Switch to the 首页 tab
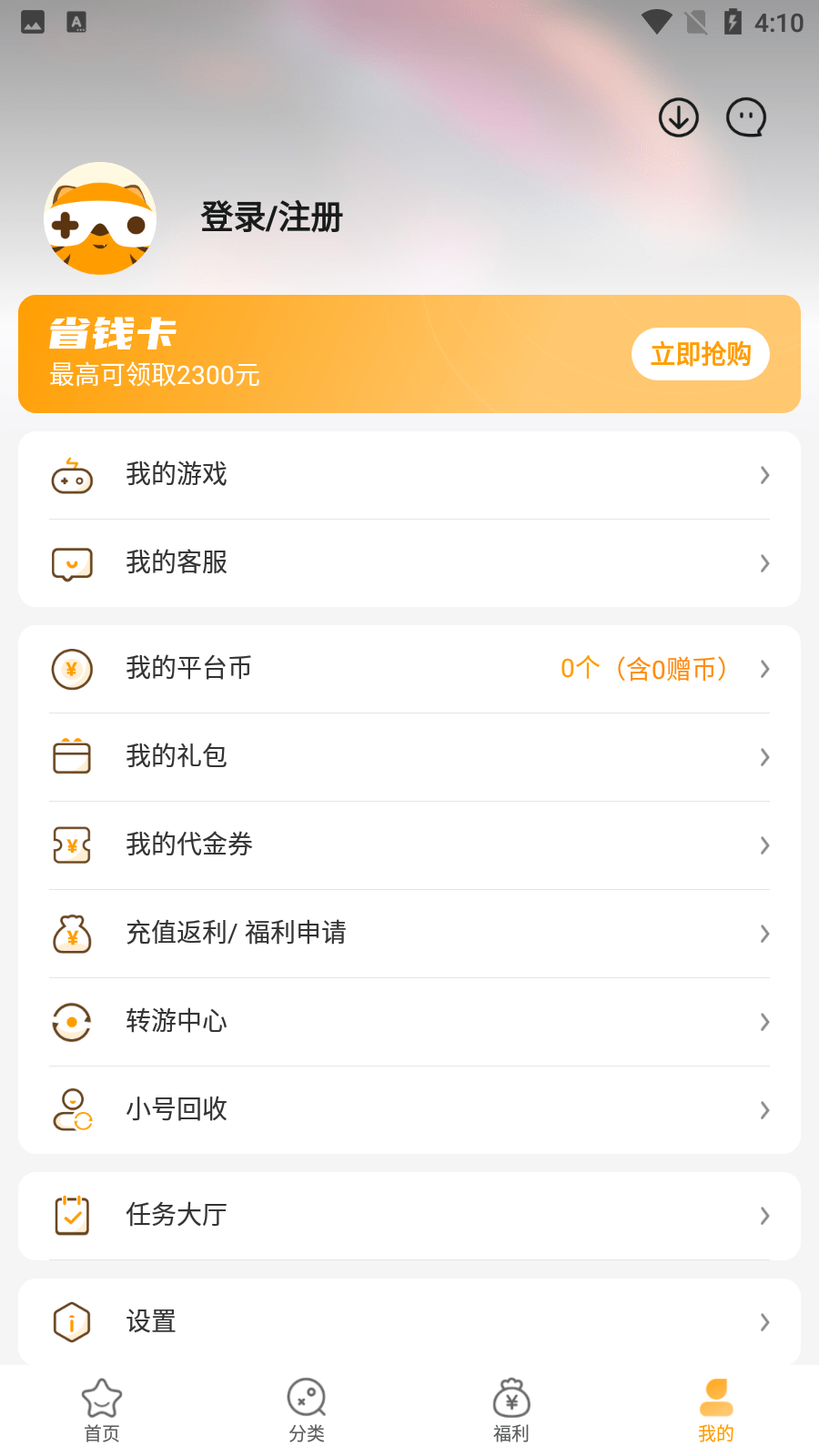This screenshot has width=819, height=1456. [x=101, y=1409]
